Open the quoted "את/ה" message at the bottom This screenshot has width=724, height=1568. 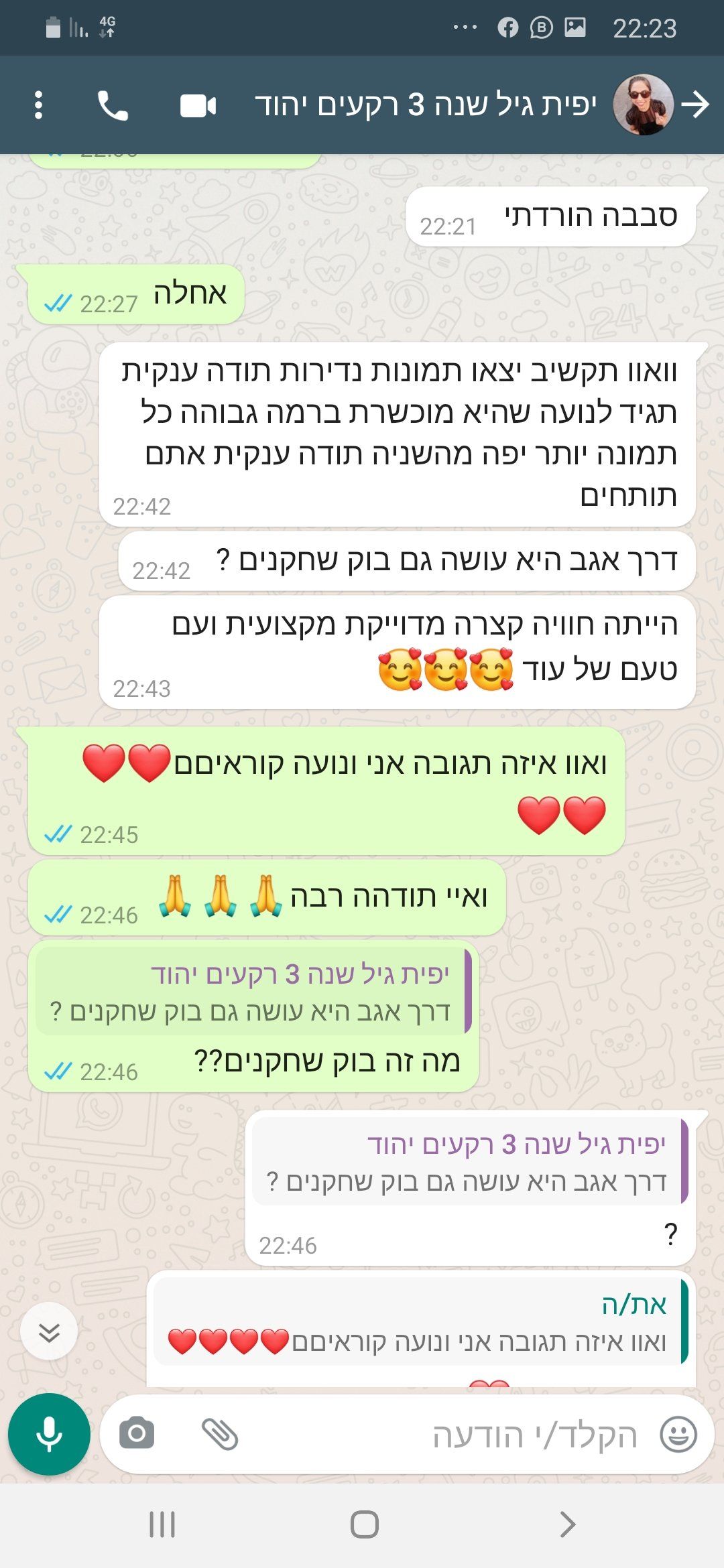(420, 1322)
